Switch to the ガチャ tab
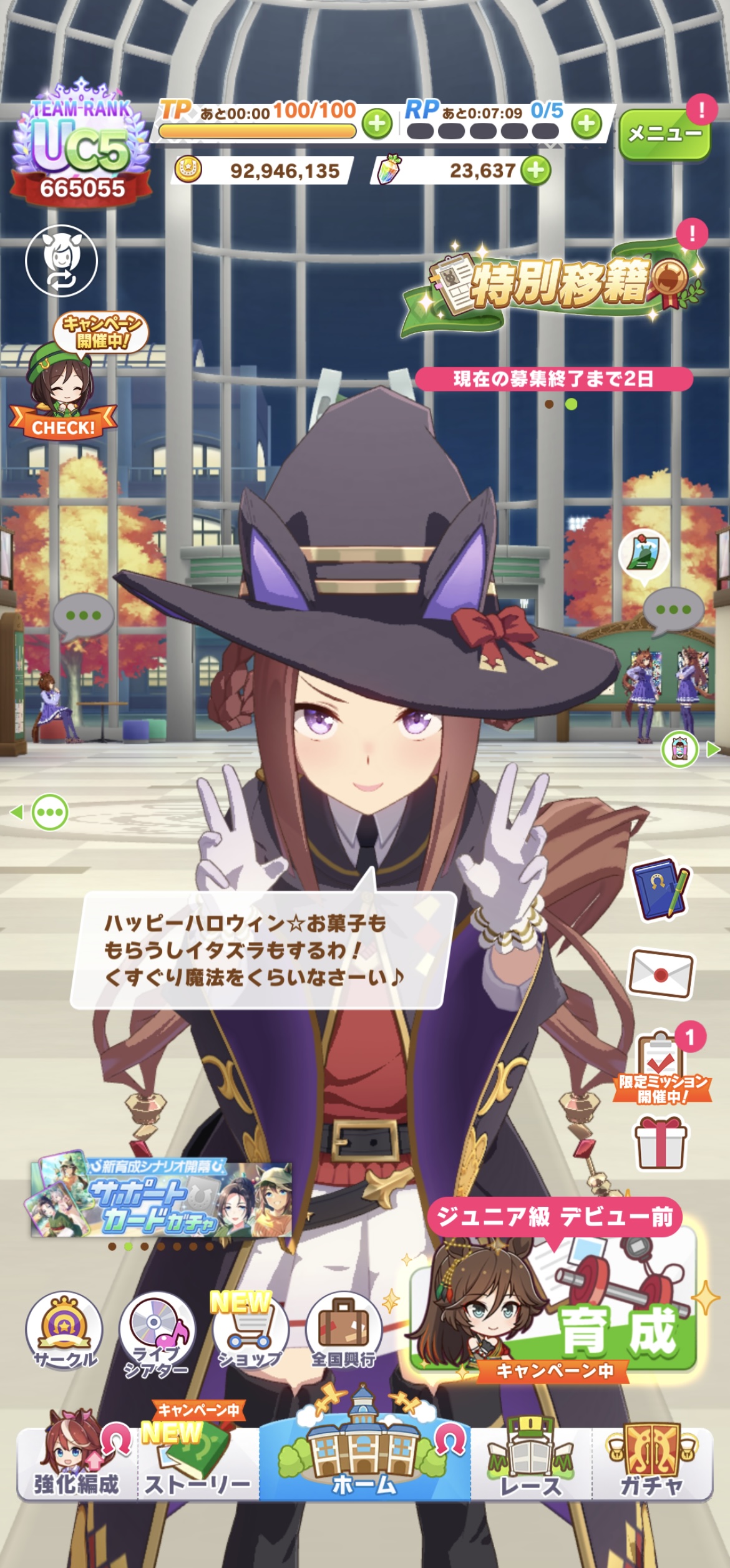This screenshot has height=1568, width=730. click(x=651, y=1464)
